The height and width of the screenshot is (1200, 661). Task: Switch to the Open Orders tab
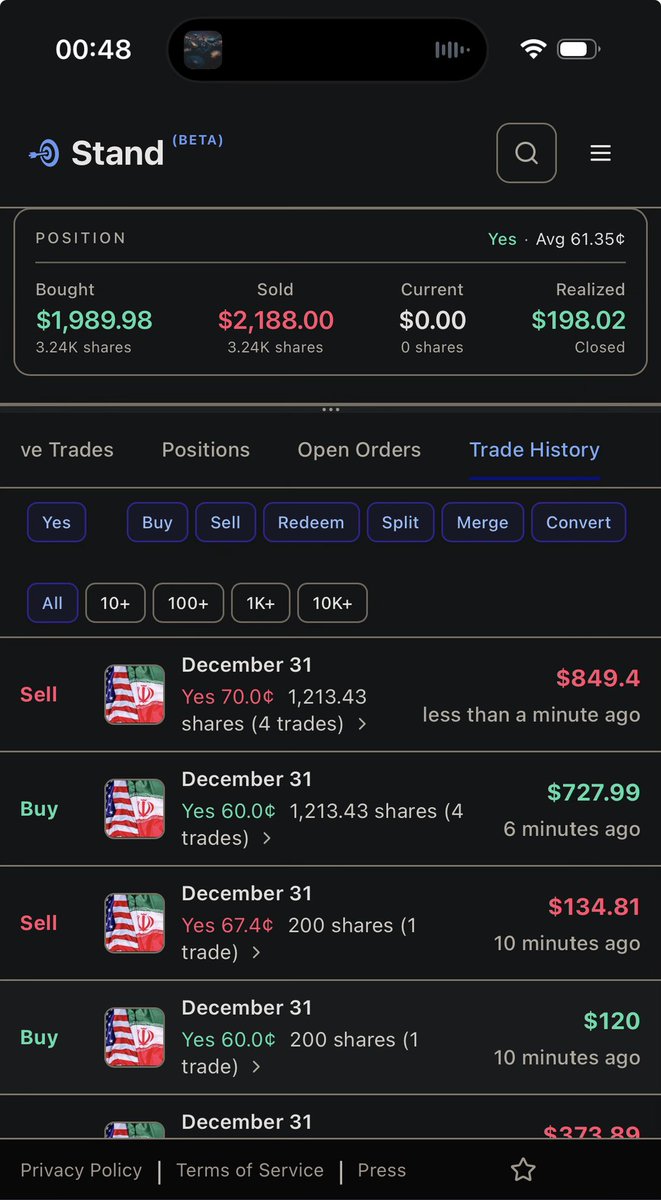point(359,450)
